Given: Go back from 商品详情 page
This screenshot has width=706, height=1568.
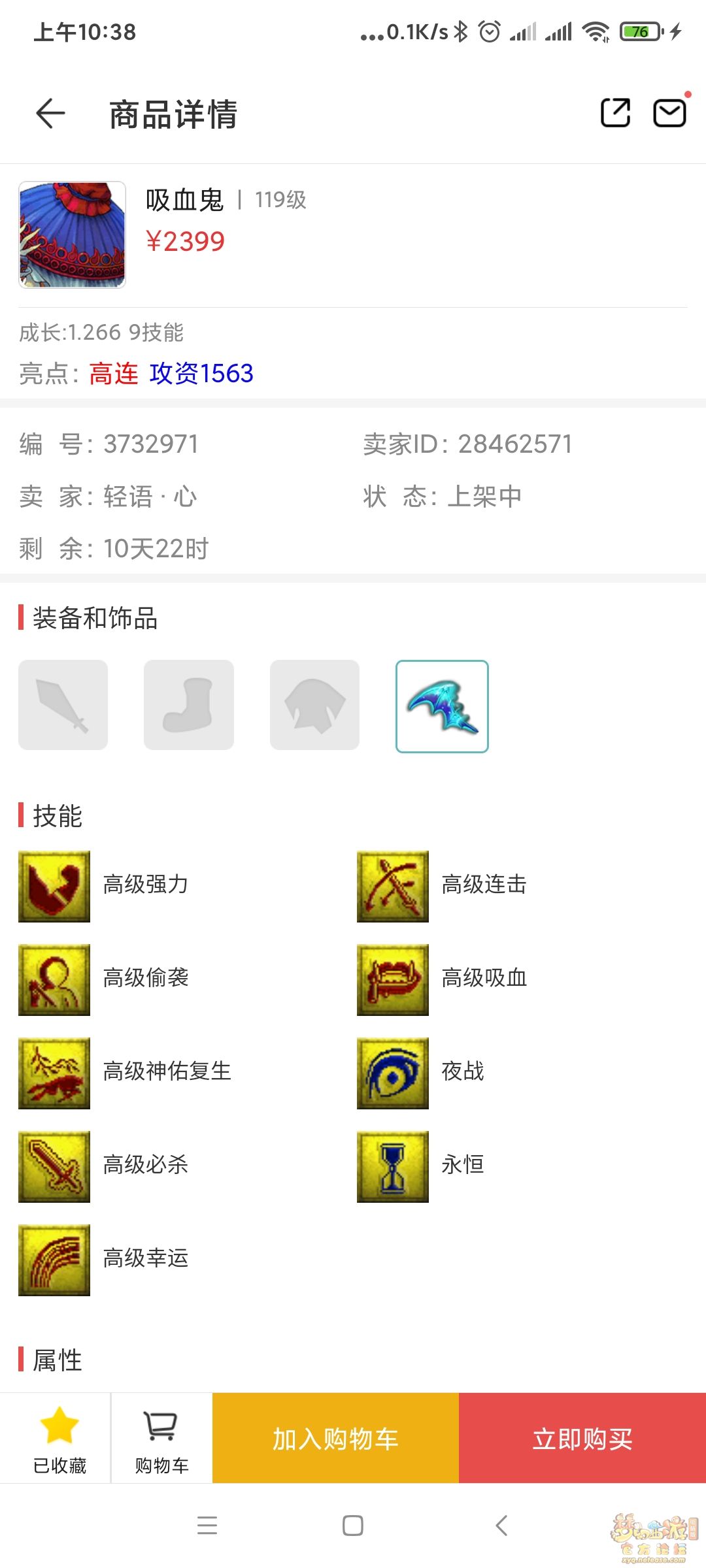Looking at the screenshot, I should [50, 114].
